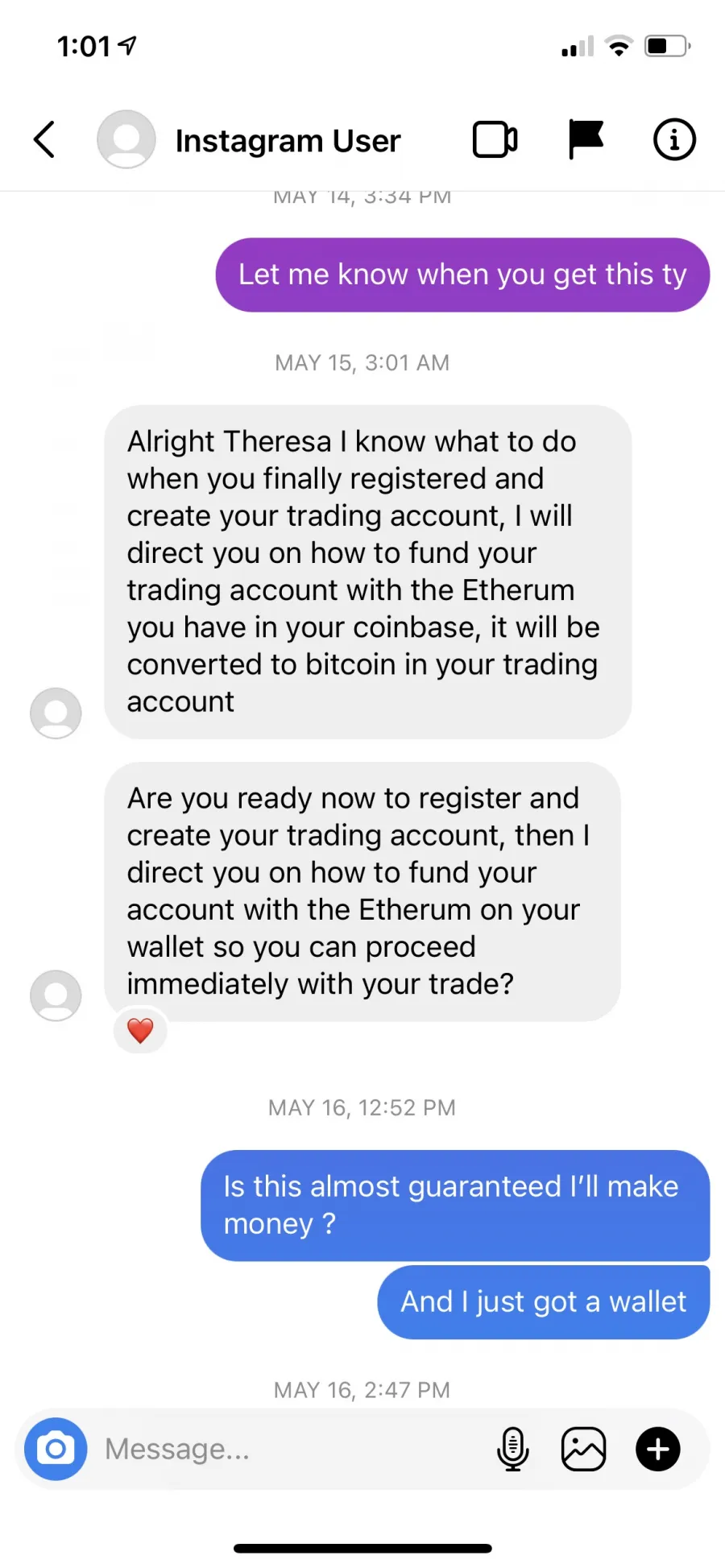The image size is (725, 1568).
Task: Open the photo gallery picker
Action: (583, 1449)
